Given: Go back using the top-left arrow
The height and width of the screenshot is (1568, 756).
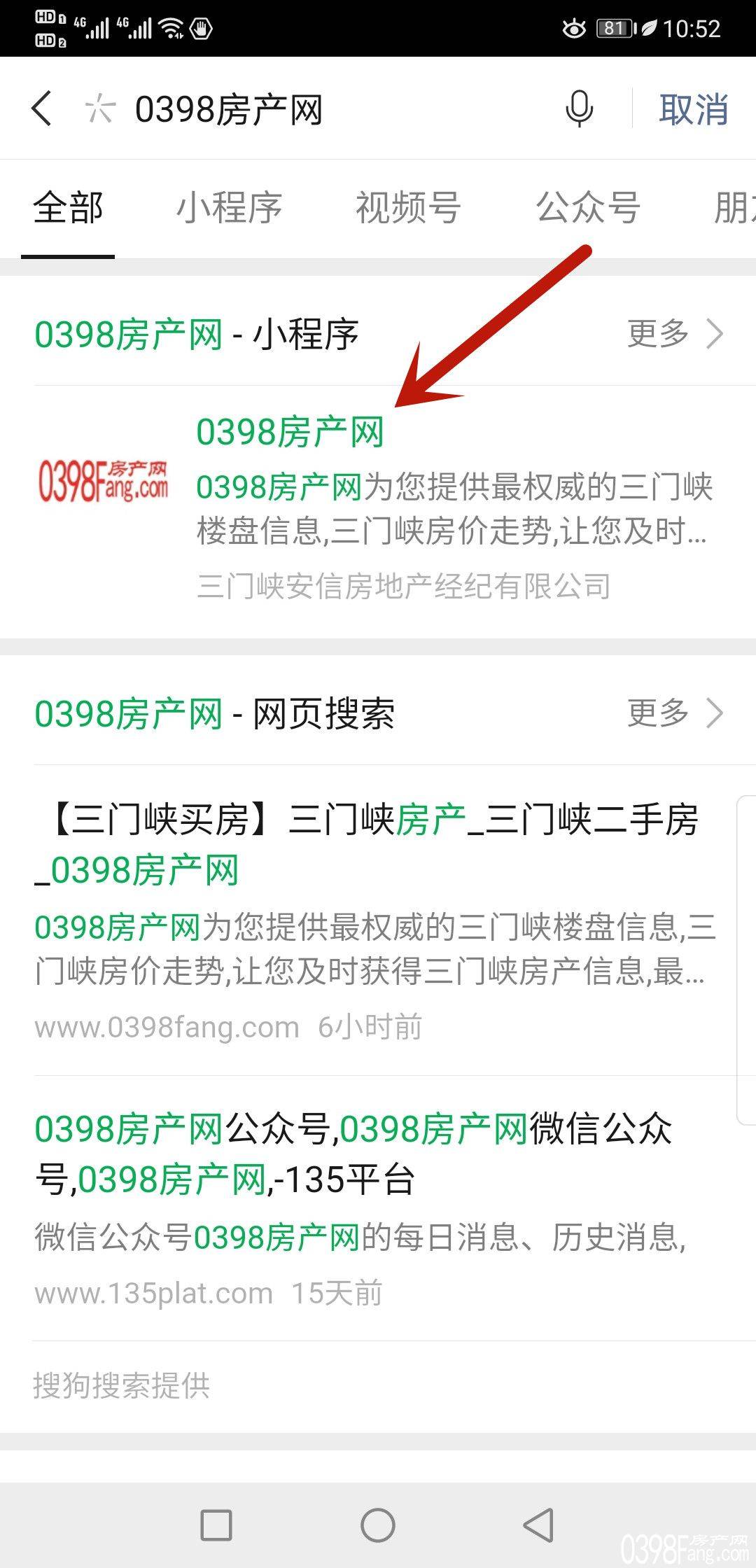Looking at the screenshot, I should (42, 109).
